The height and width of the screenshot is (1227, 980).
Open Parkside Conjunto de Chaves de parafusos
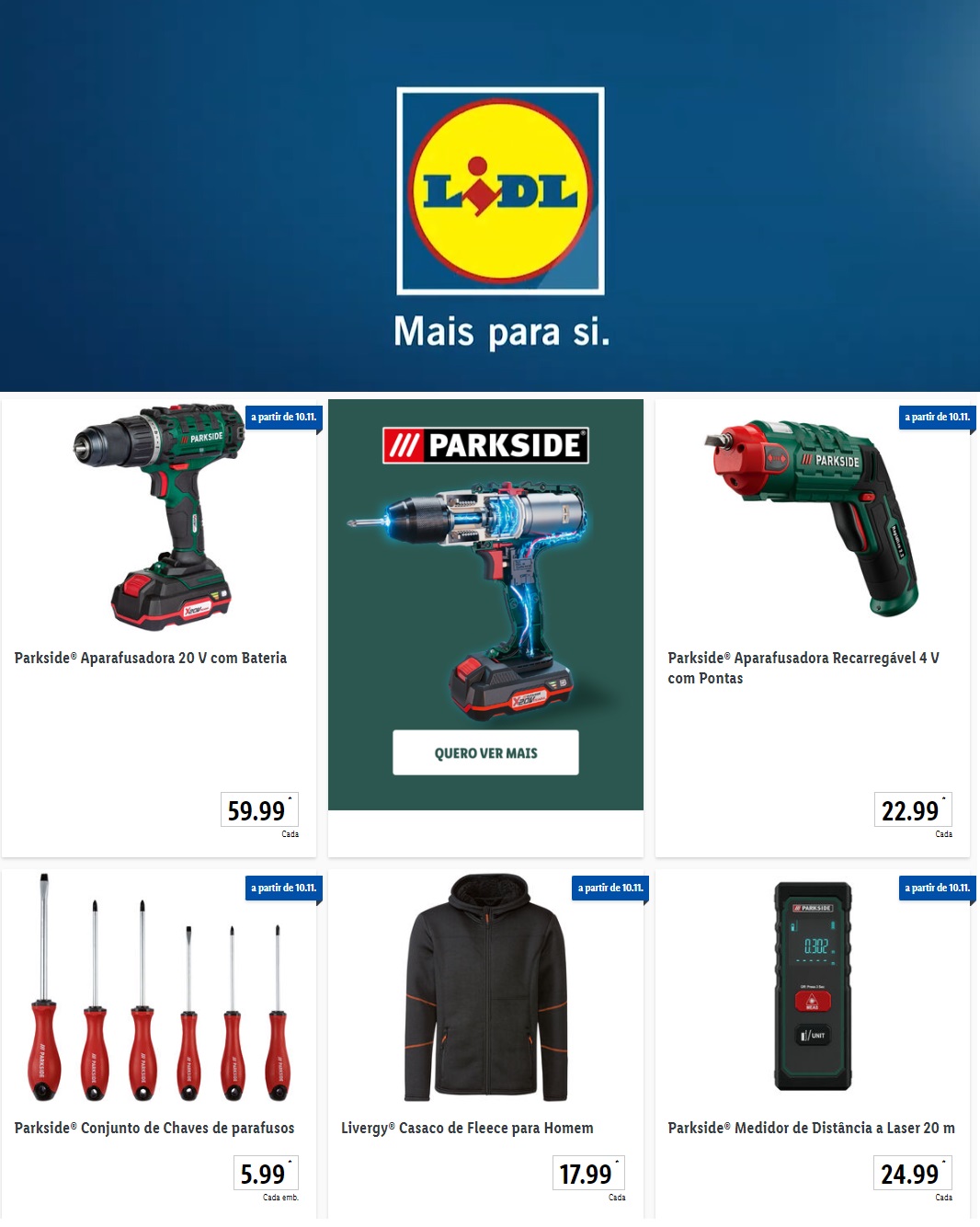[154, 1128]
